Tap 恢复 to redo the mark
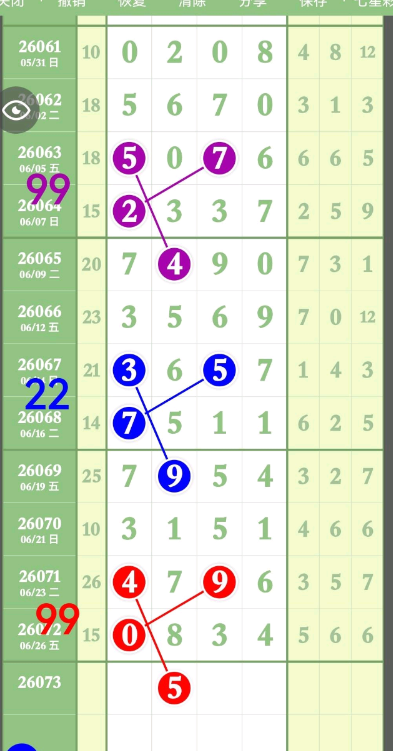The width and height of the screenshot is (393, 751). tap(132, 3)
